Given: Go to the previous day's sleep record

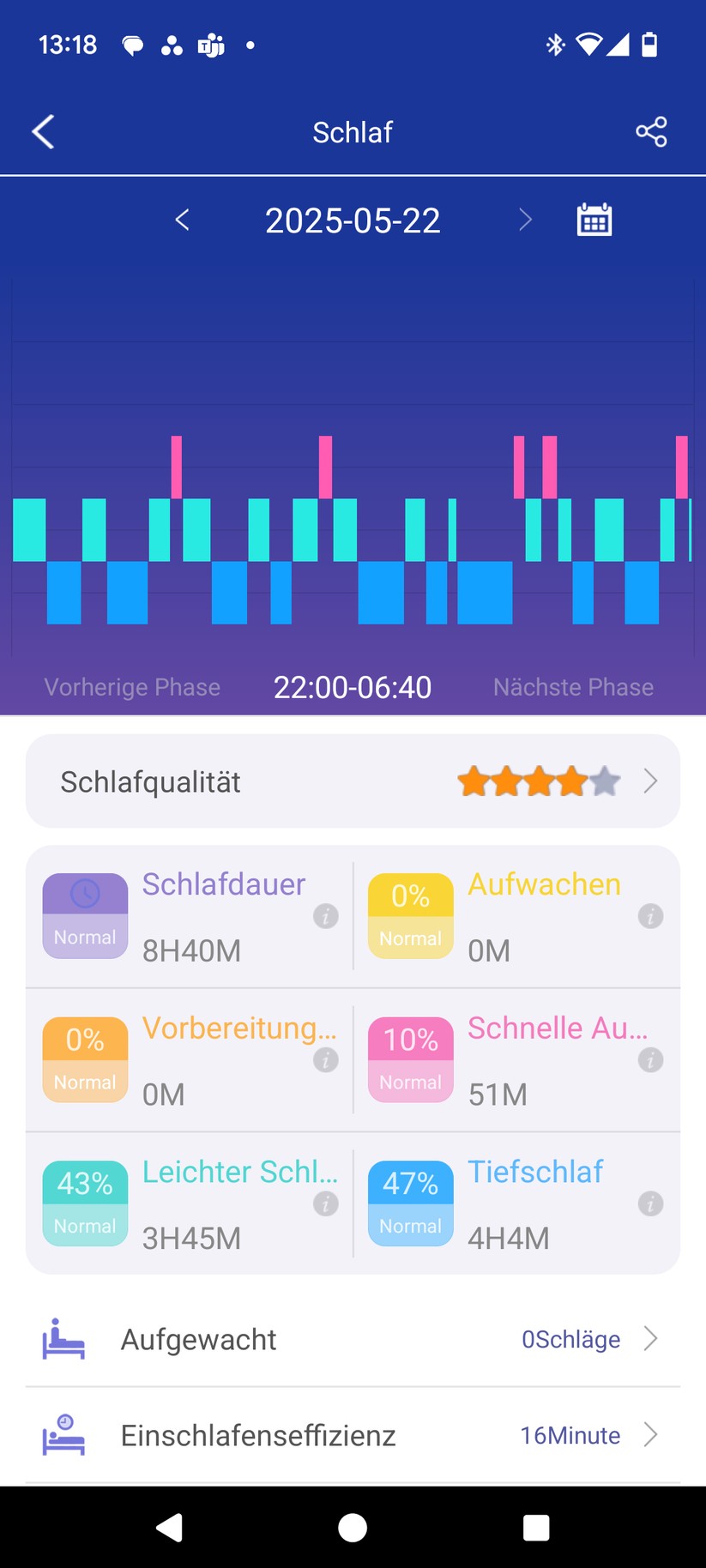Looking at the screenshot, I should 182,220.
